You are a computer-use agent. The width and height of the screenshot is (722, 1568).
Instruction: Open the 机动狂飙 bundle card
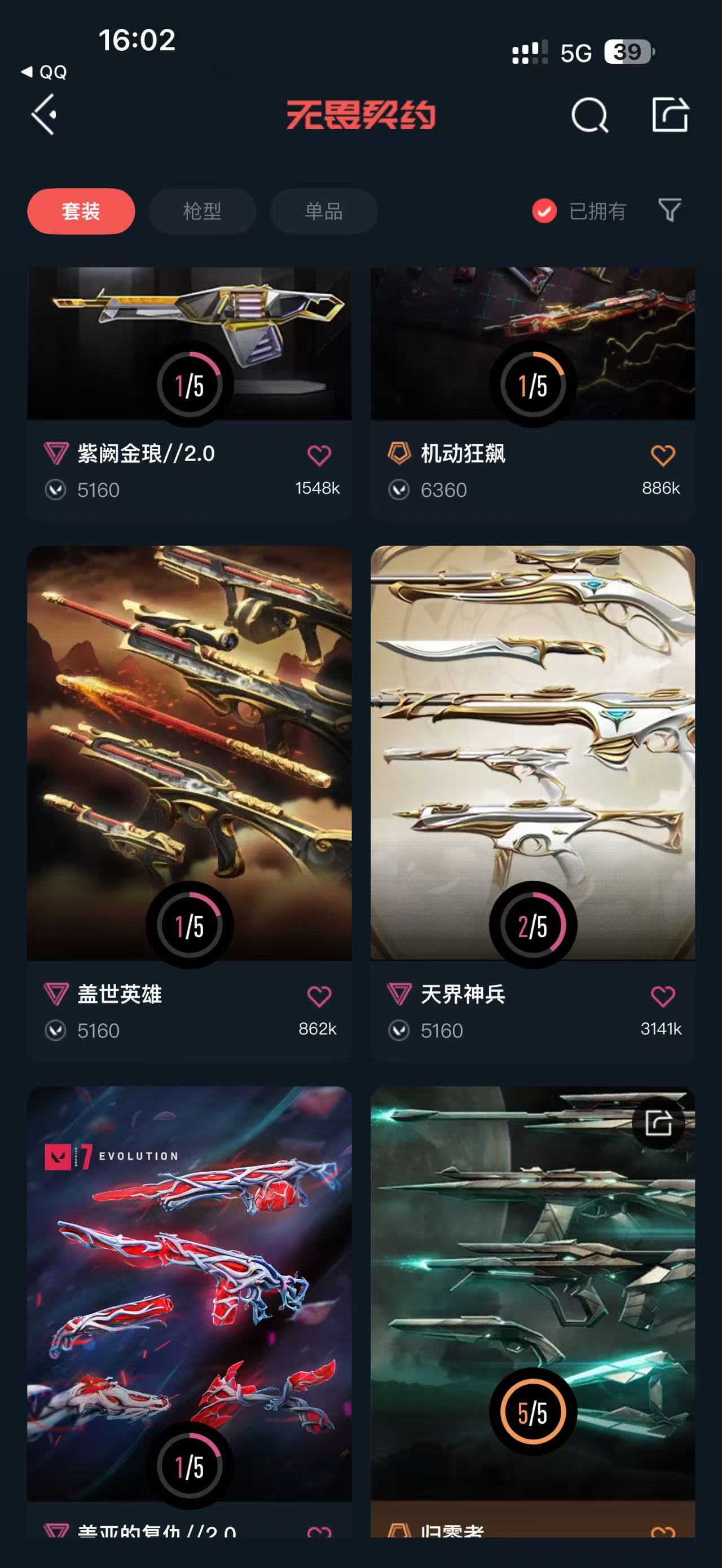click(x=532, y=393)
